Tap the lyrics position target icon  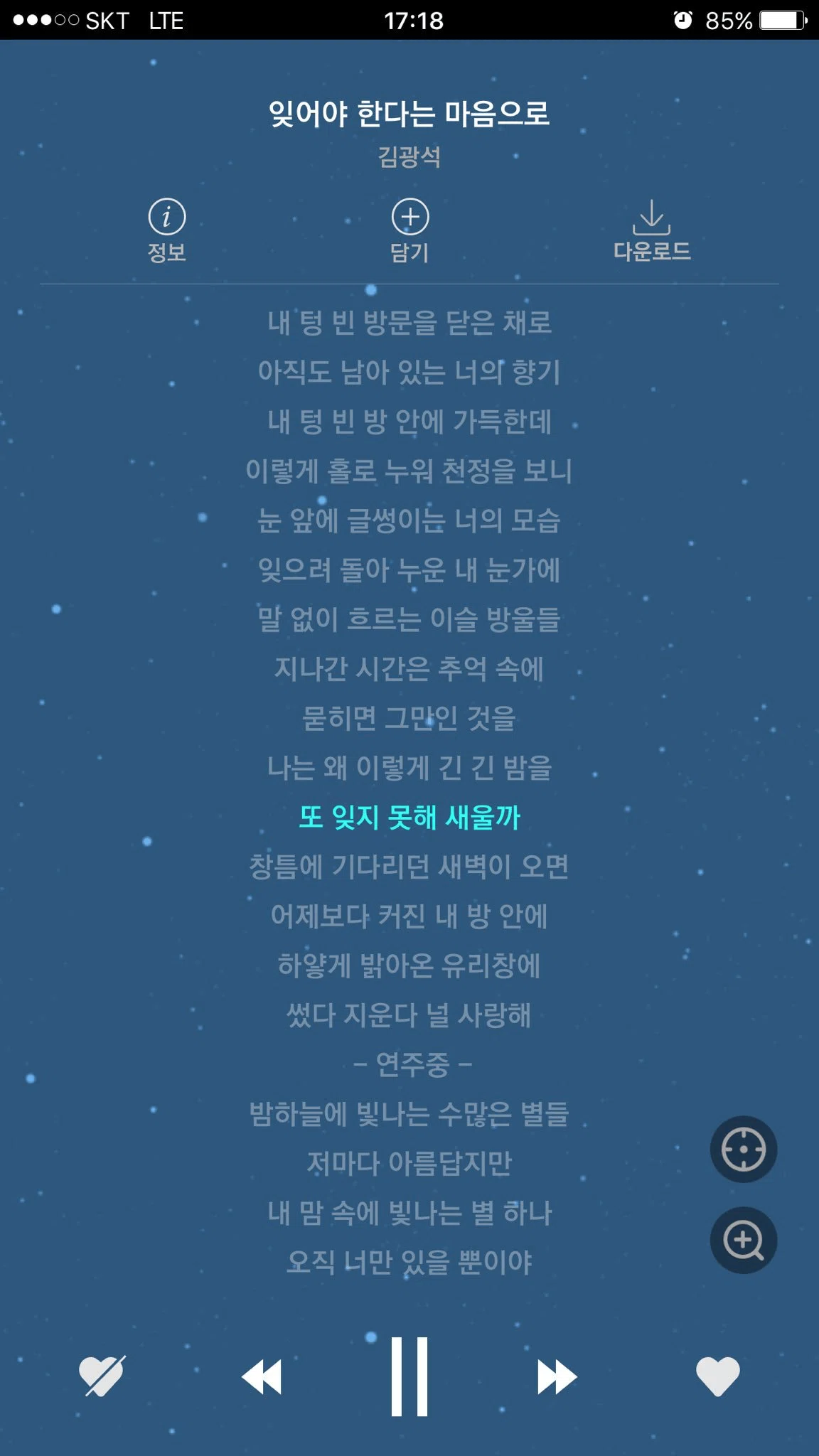(x=744, y=1150)
